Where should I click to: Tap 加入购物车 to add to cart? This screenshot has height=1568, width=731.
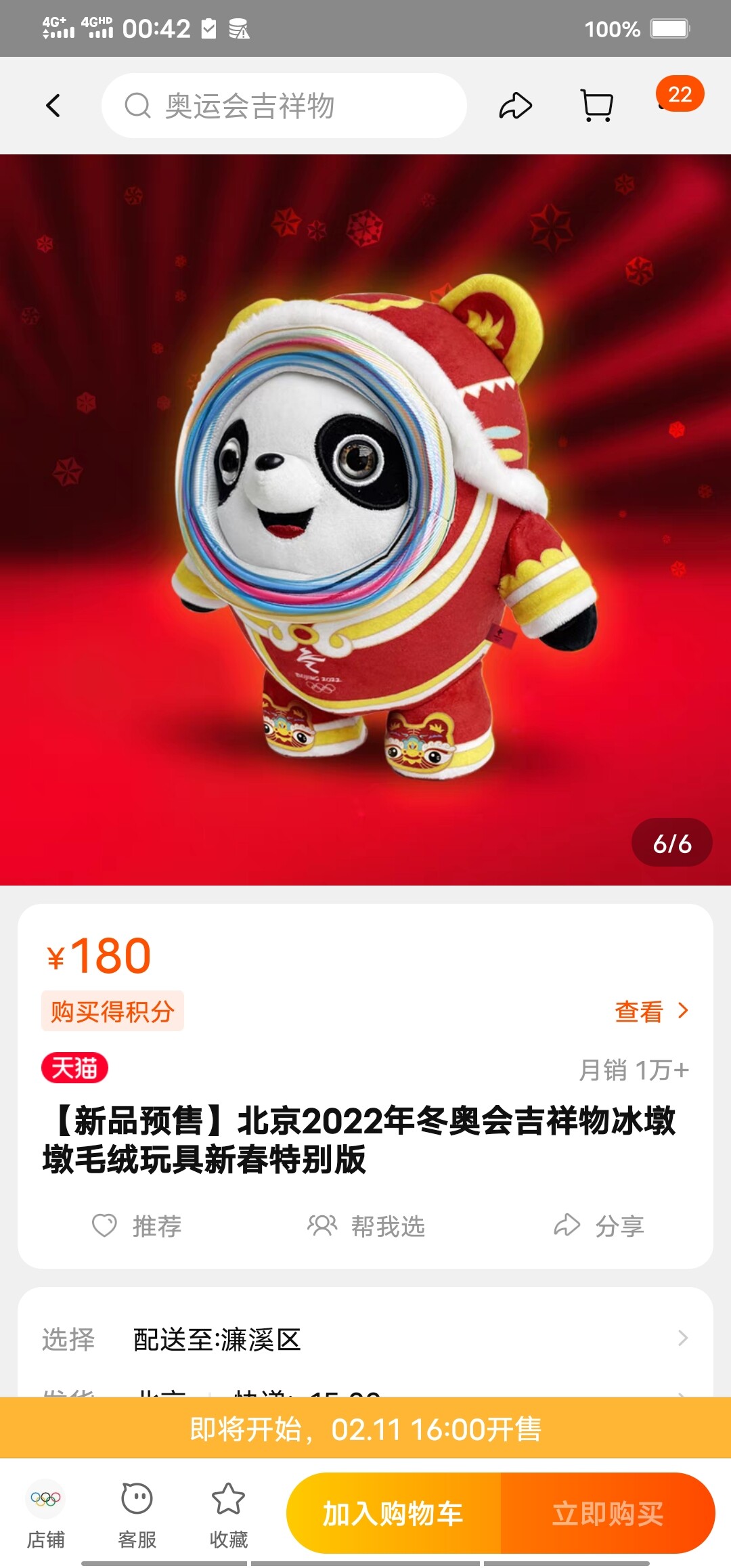[393, 1514]
